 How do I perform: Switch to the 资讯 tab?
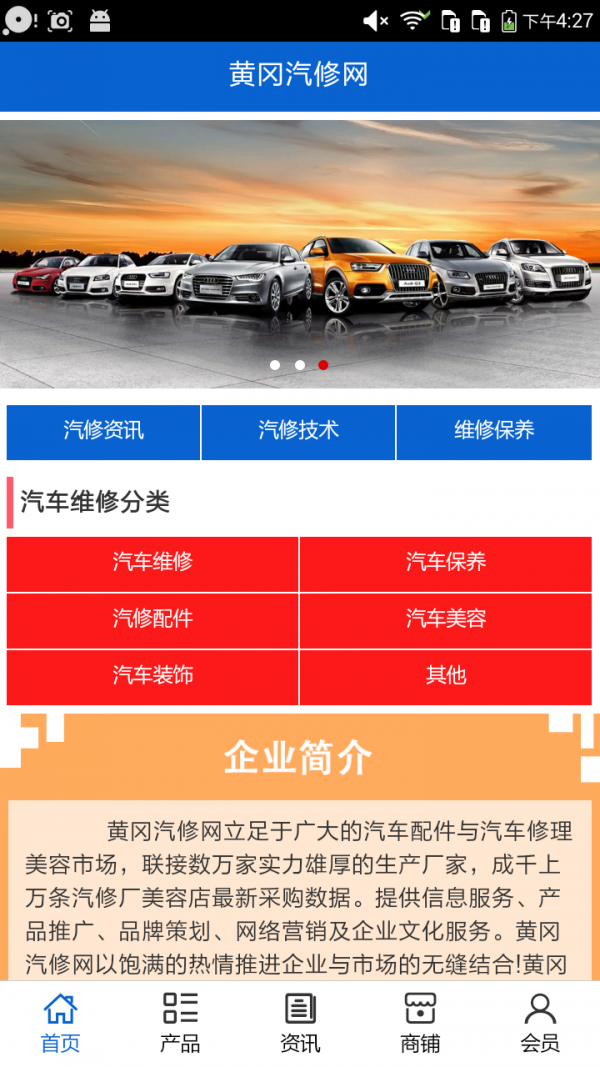[300, 1022]
